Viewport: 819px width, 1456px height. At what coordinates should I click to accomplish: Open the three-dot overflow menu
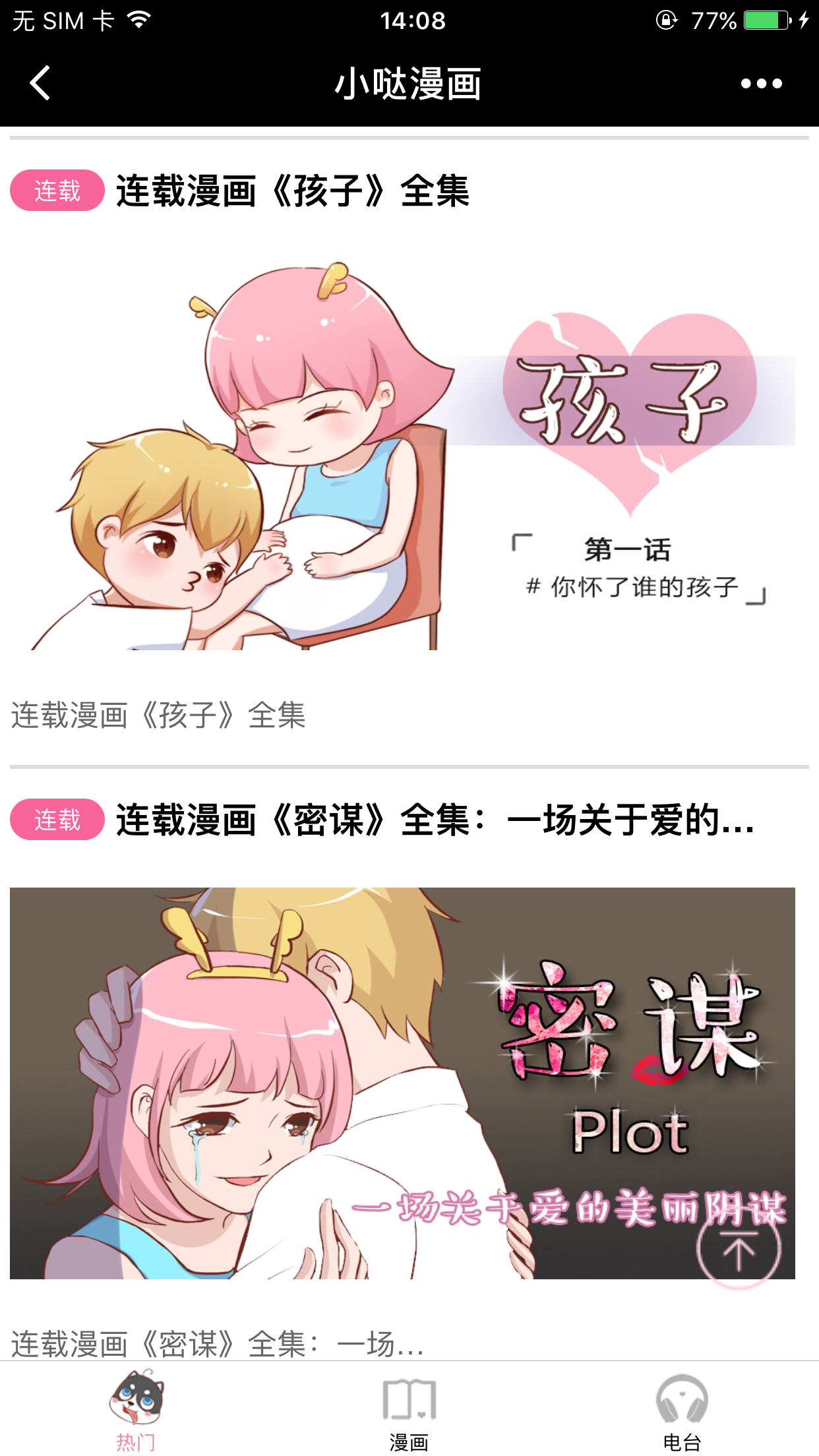click(761, 84)
